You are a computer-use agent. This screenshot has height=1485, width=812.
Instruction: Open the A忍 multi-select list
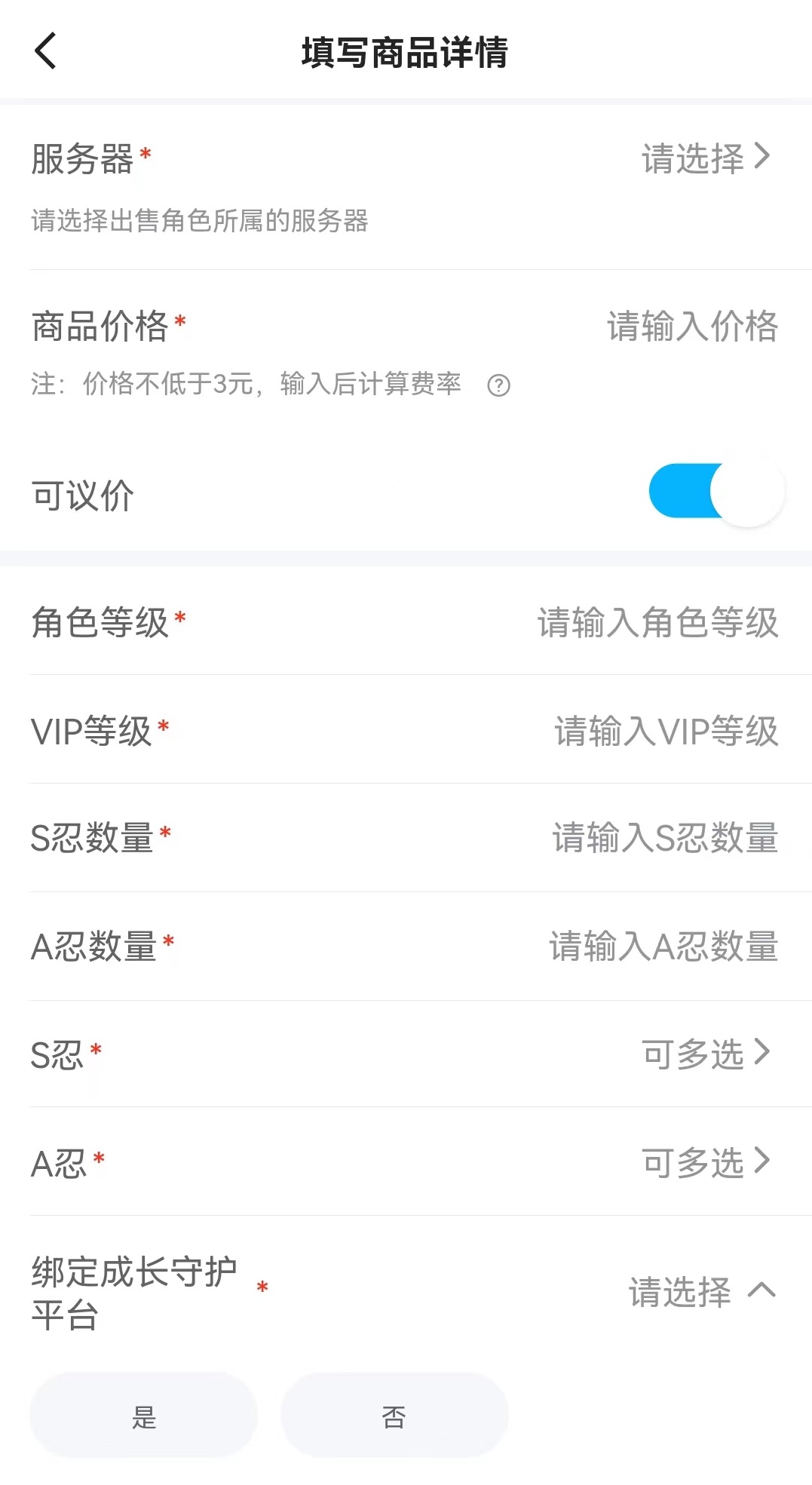(x=705, y=1162)
